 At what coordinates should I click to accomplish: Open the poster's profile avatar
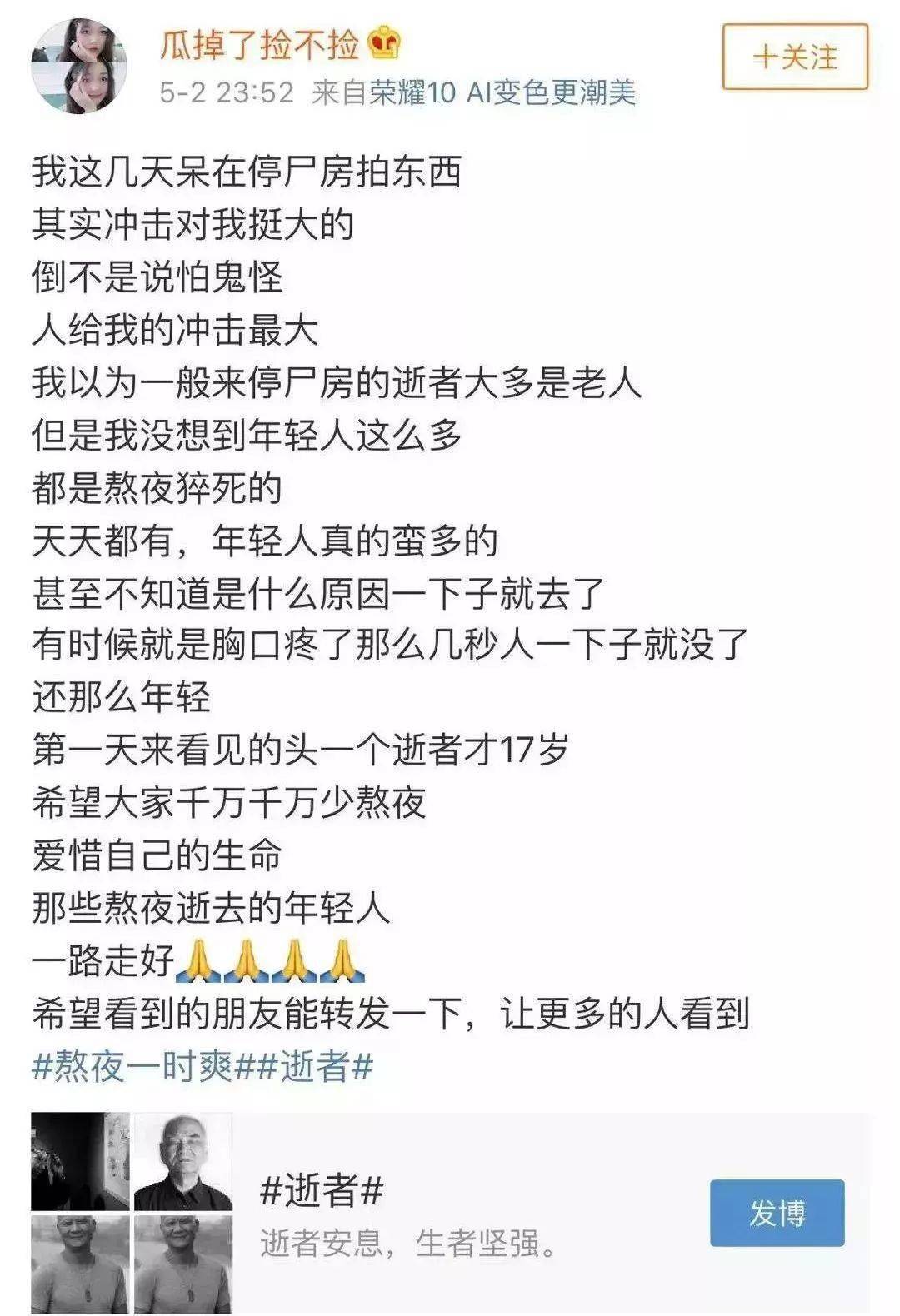coord(79,67)
